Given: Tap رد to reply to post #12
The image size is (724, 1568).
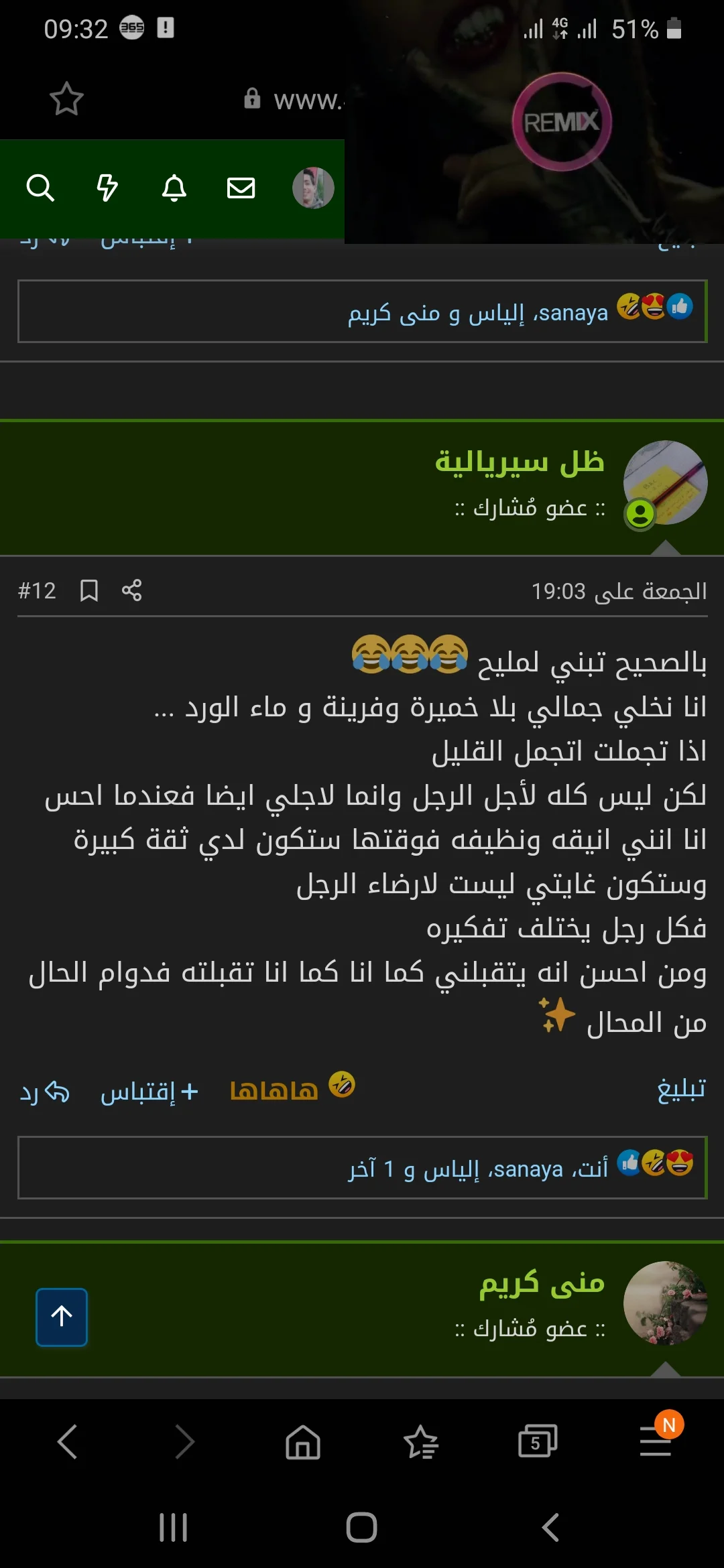Looking at the screenshot, I should tap(45, 1092).
